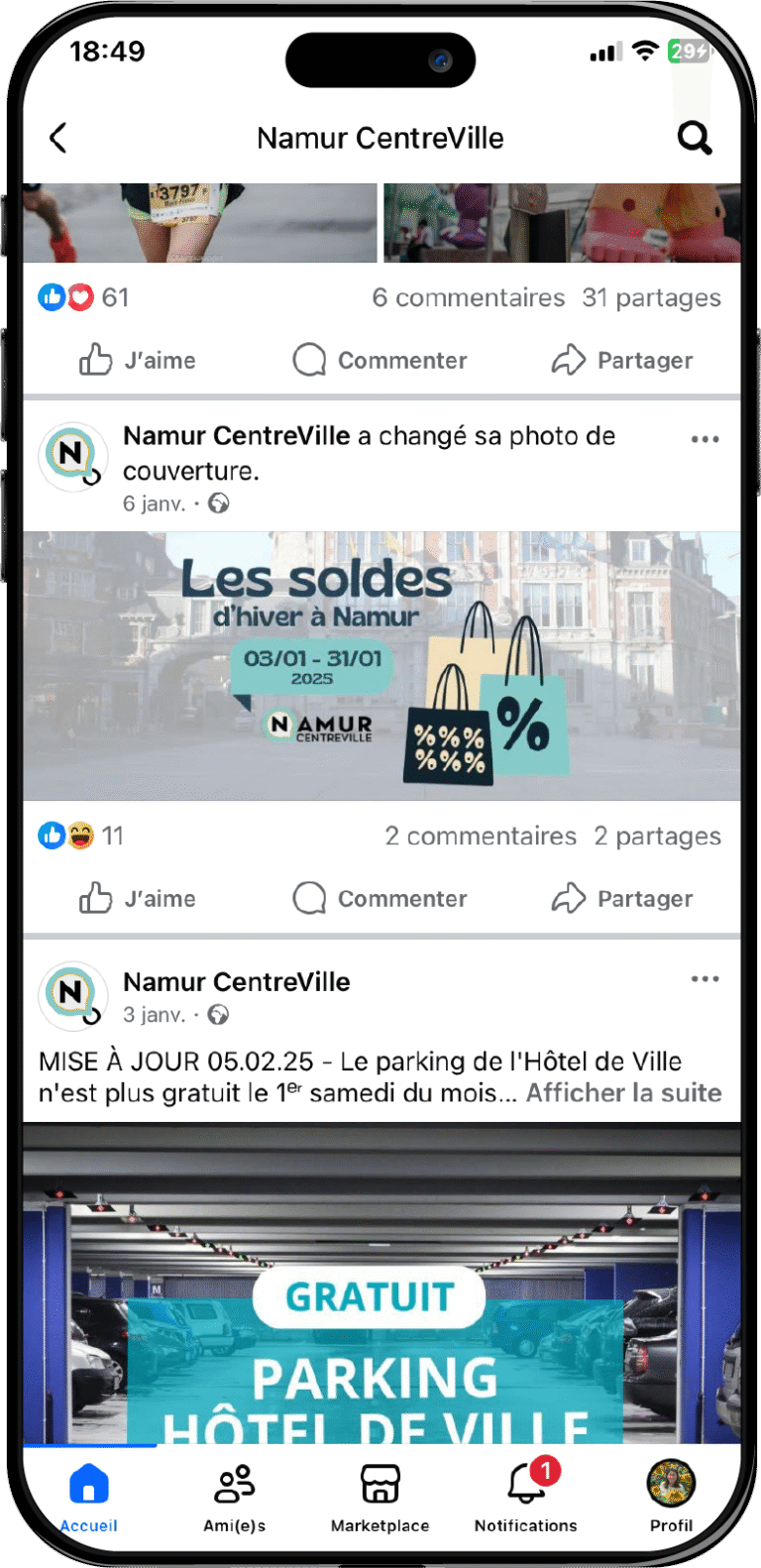761x1568 pixels.
Task: Switch to the Accueil tab
Action: tap(88, 1498)
